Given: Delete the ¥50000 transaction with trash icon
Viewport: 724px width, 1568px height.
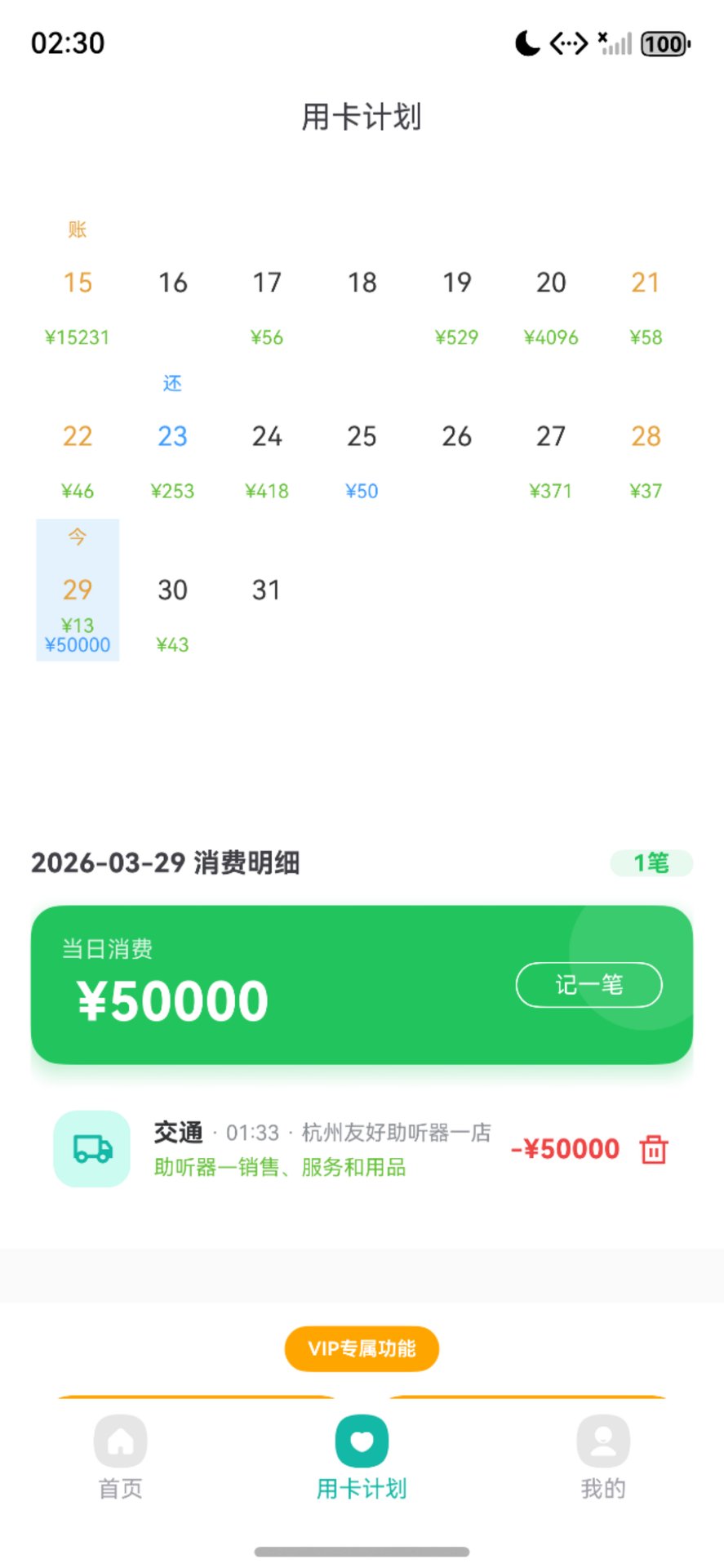Looking at the screenshot, I should pyautogui.click(x=653, y=1149).
